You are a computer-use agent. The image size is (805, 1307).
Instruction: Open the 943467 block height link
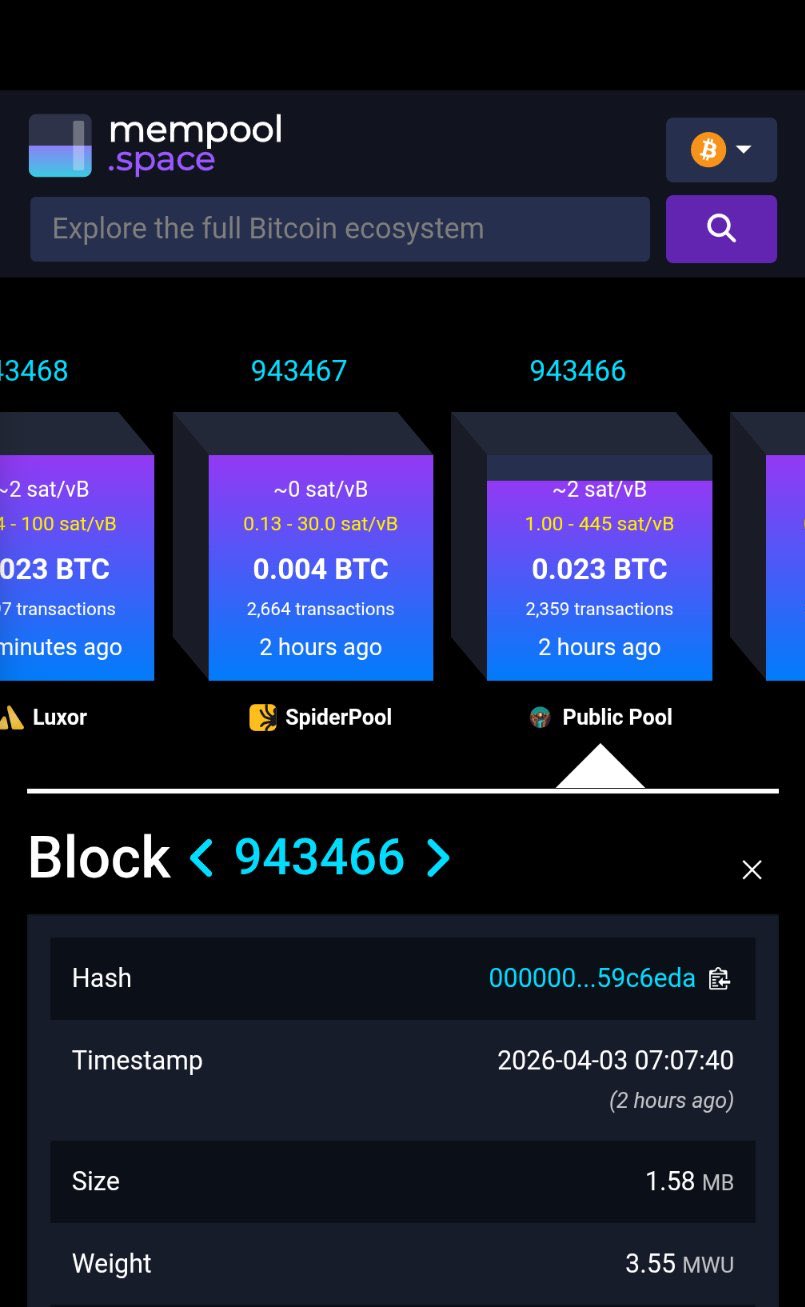(298, 371)
